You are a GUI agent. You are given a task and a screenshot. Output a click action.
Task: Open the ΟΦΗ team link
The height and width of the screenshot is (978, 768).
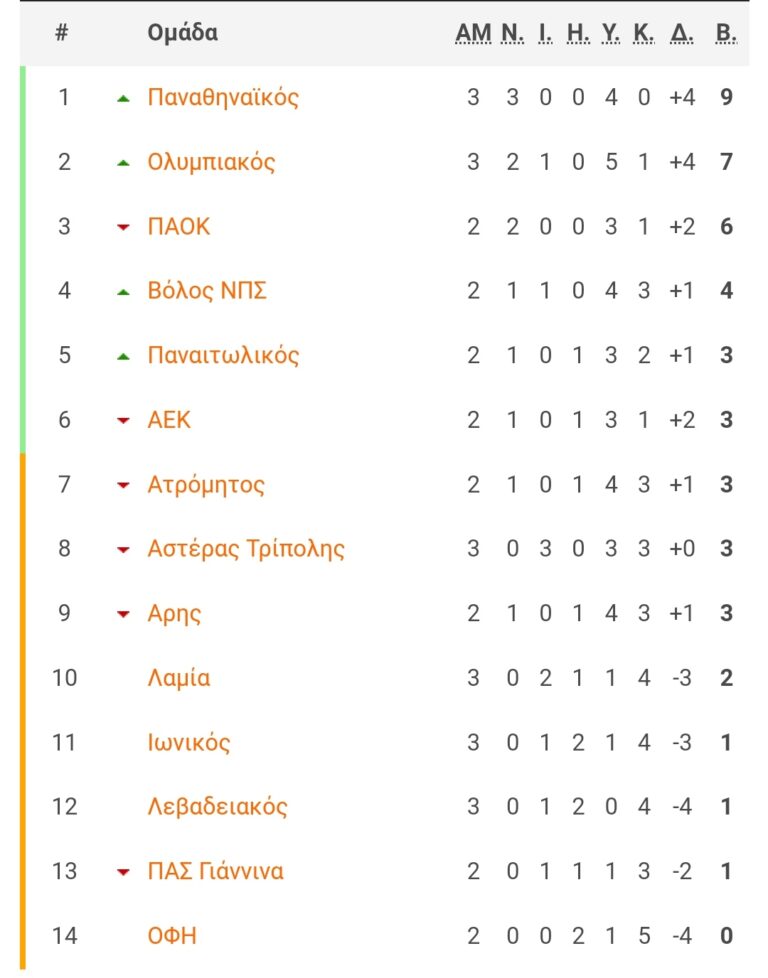click(172, 936)
